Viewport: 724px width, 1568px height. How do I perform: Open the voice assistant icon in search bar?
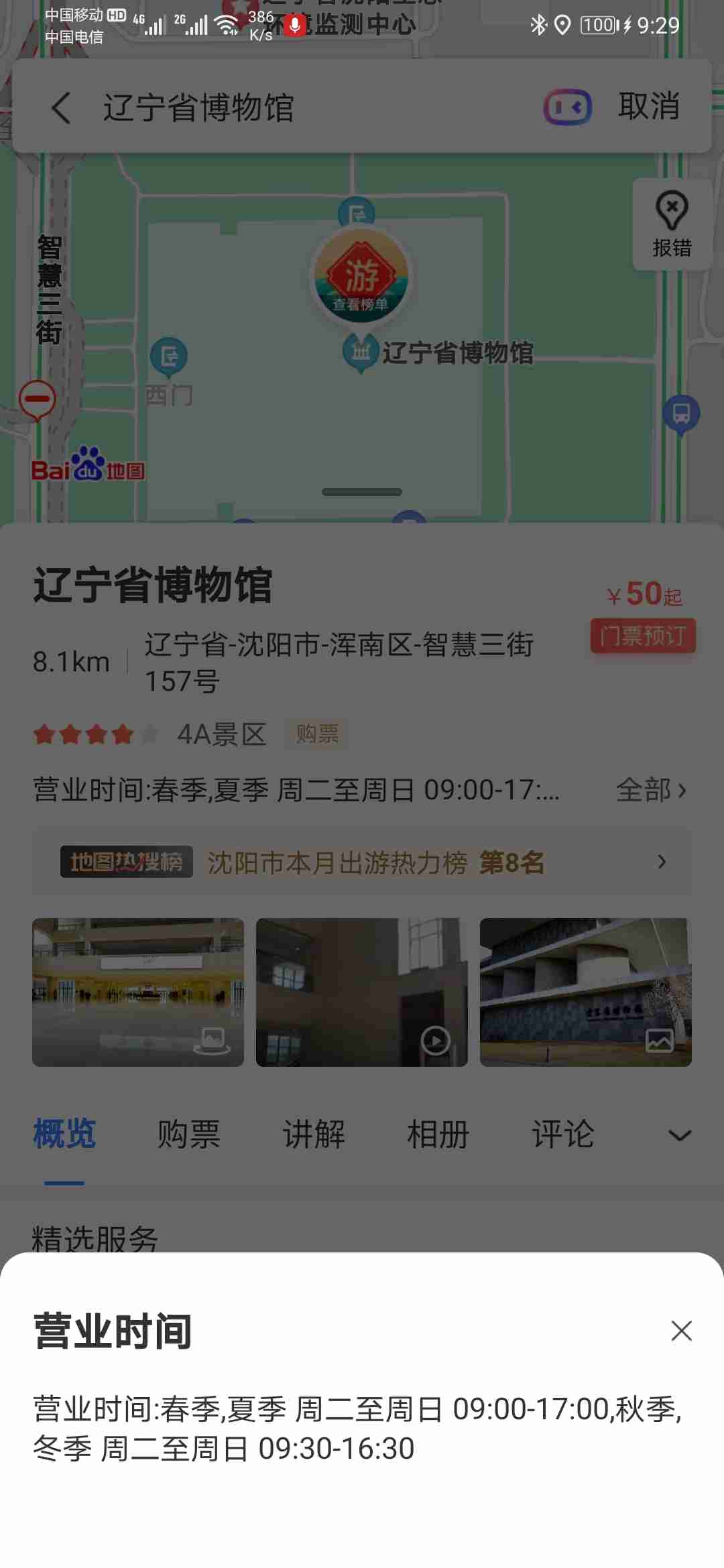(x=567, y=107)
